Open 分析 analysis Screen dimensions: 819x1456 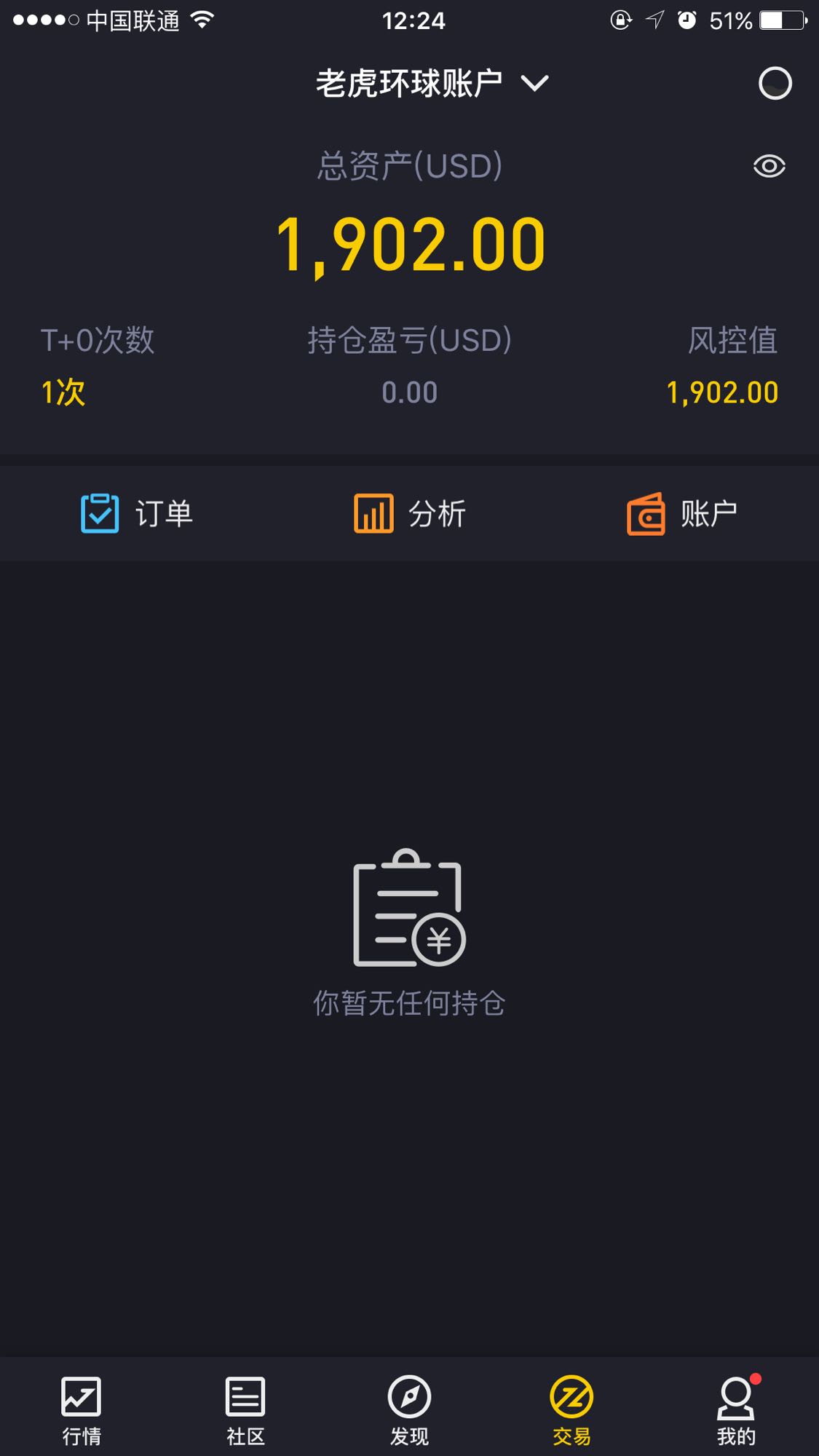[410, 513]
